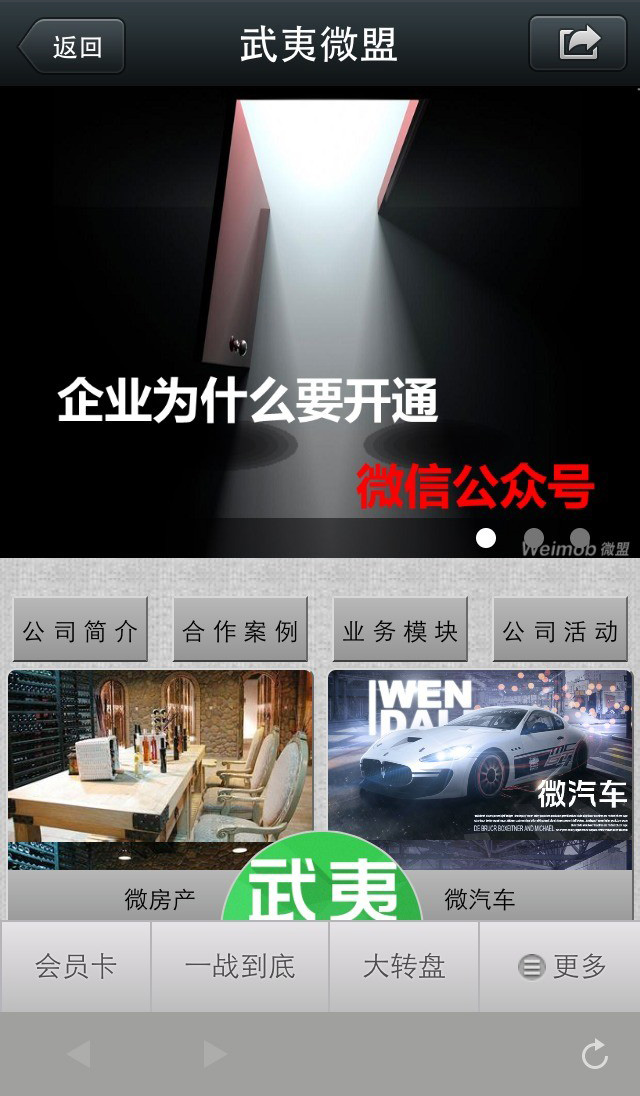This screenshot has height=1096, width=640.
Task: Reload the page with the refresh icon
Action: point(595,1054)
